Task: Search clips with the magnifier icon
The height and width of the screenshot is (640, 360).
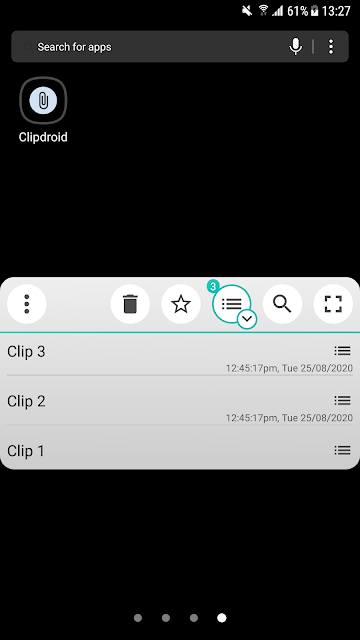Action: (282, 304)
